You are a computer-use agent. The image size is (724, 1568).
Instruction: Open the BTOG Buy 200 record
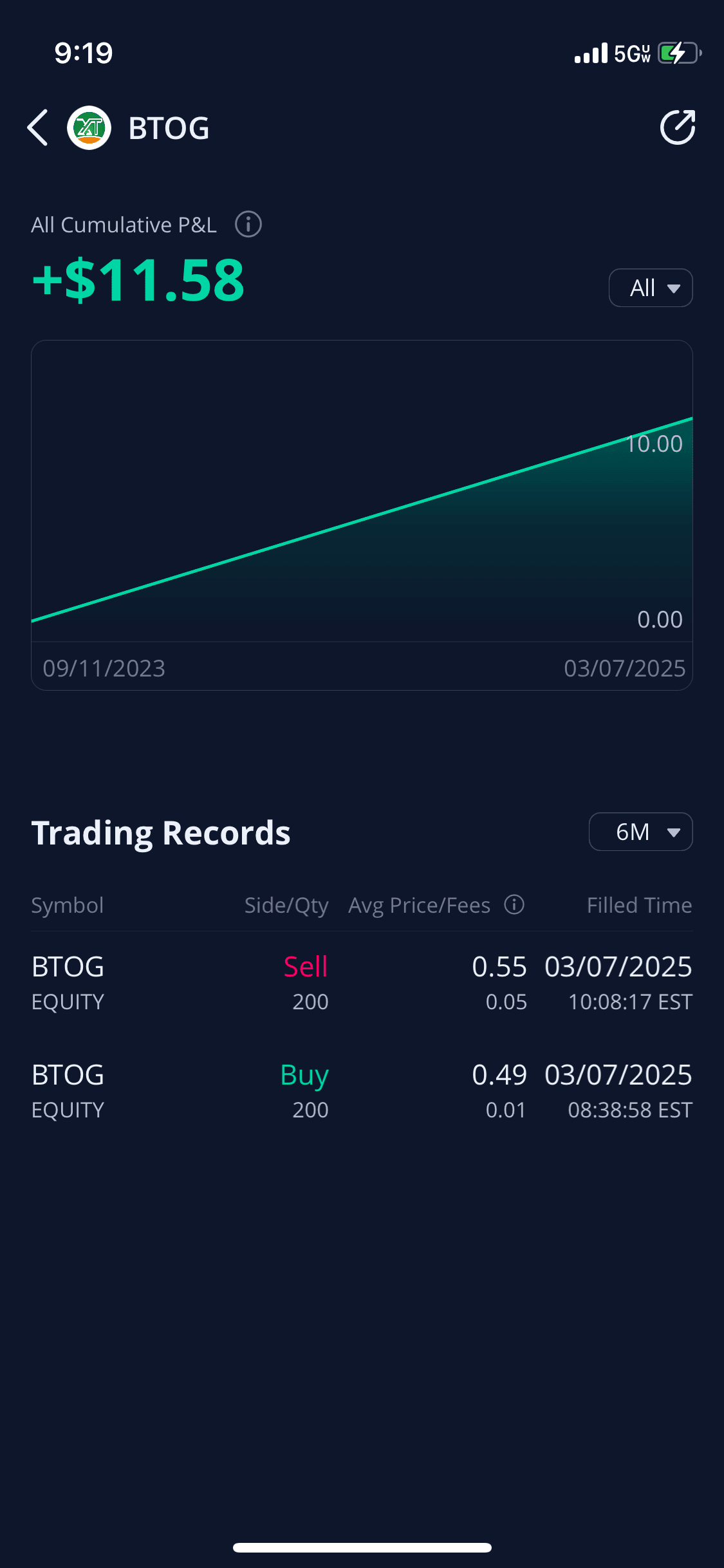click(x=362, y=1091)
